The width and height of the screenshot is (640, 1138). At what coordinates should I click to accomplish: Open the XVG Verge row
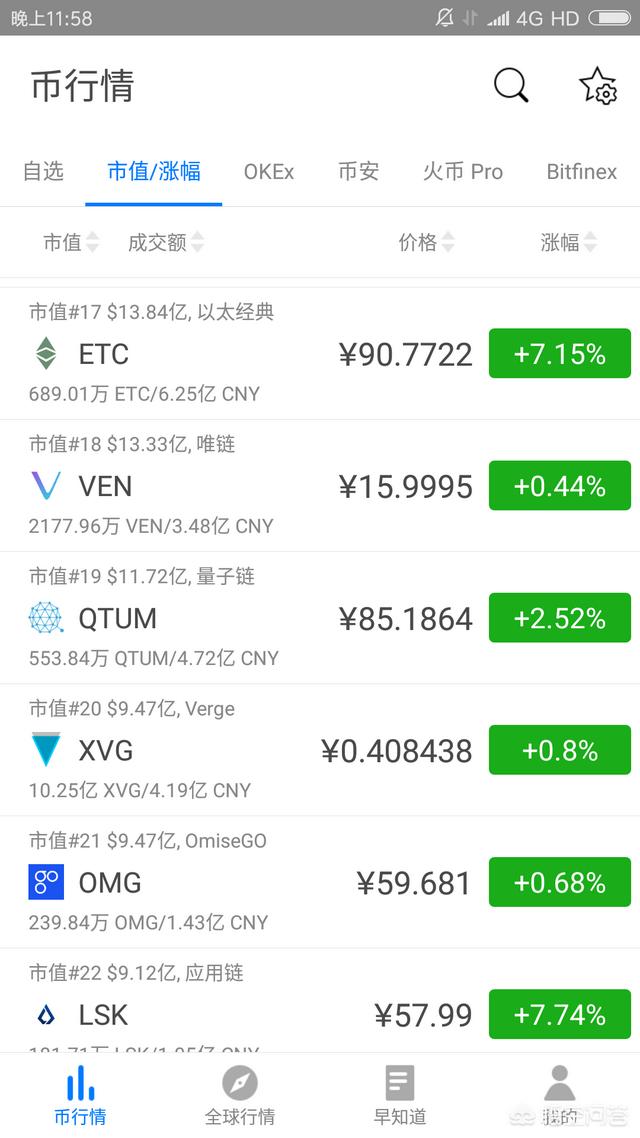250,750
